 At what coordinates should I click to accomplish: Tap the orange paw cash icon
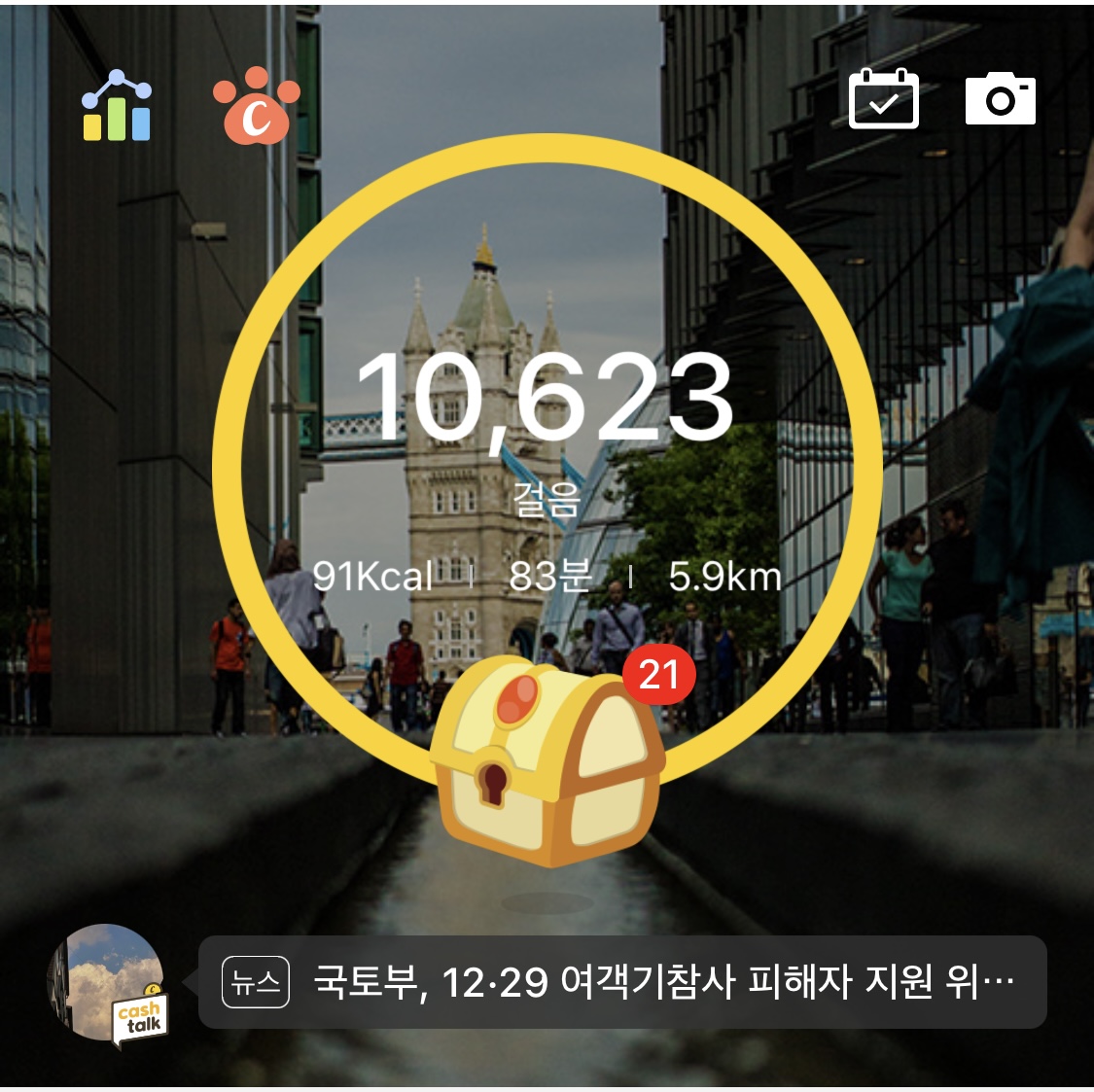(256, 106)
